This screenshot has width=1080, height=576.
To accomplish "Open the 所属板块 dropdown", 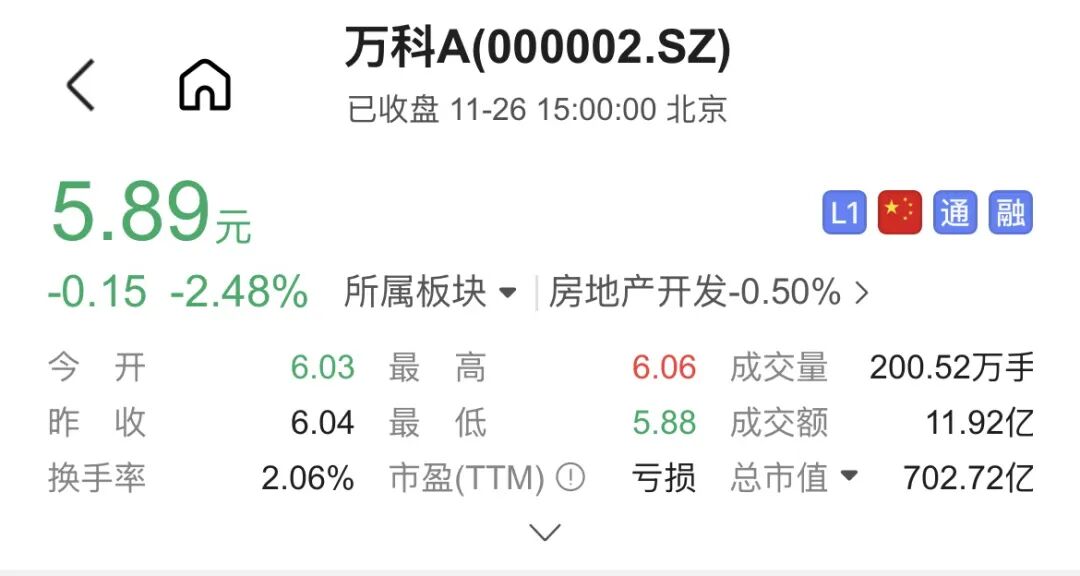I will (x=431, y=292).
